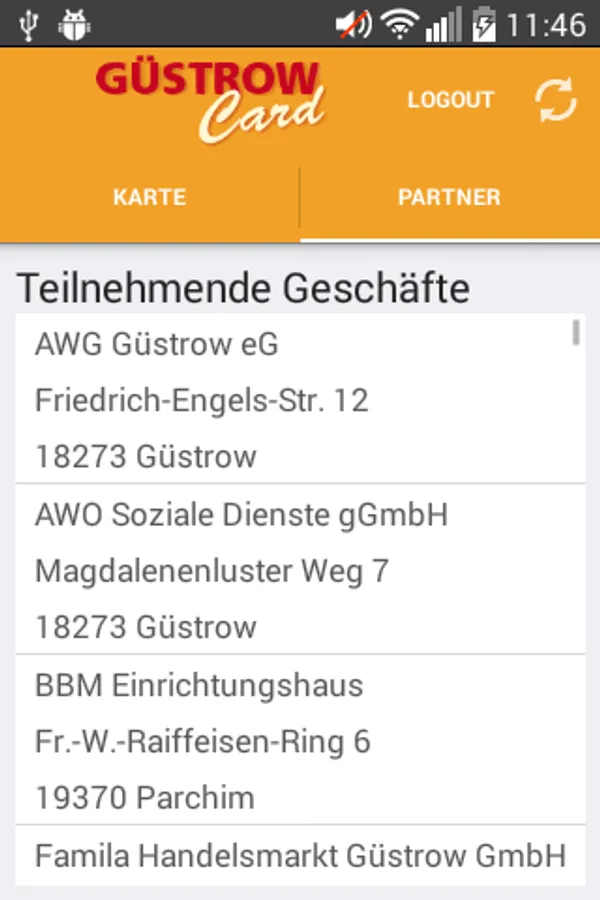
Task: Select the Partner tab
Action: (449, 197)
